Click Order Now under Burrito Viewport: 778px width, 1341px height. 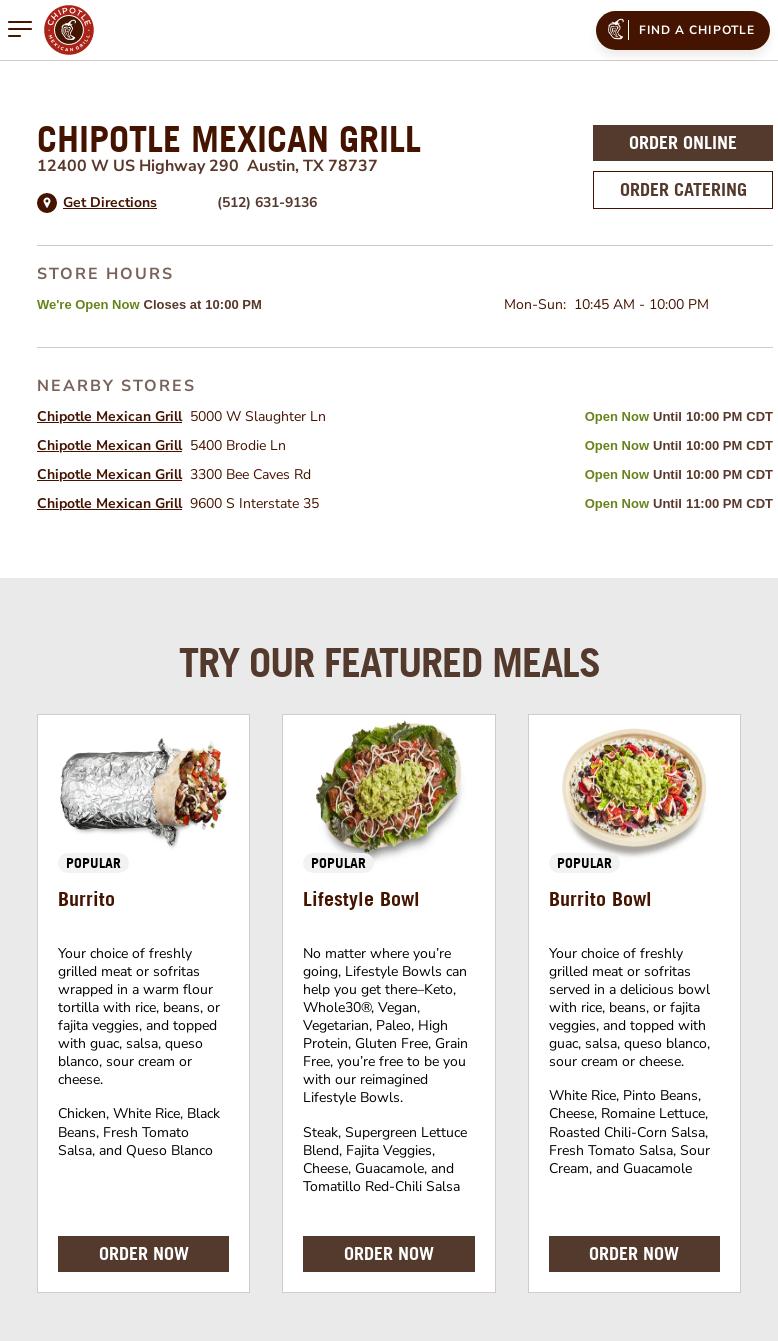143,1253
